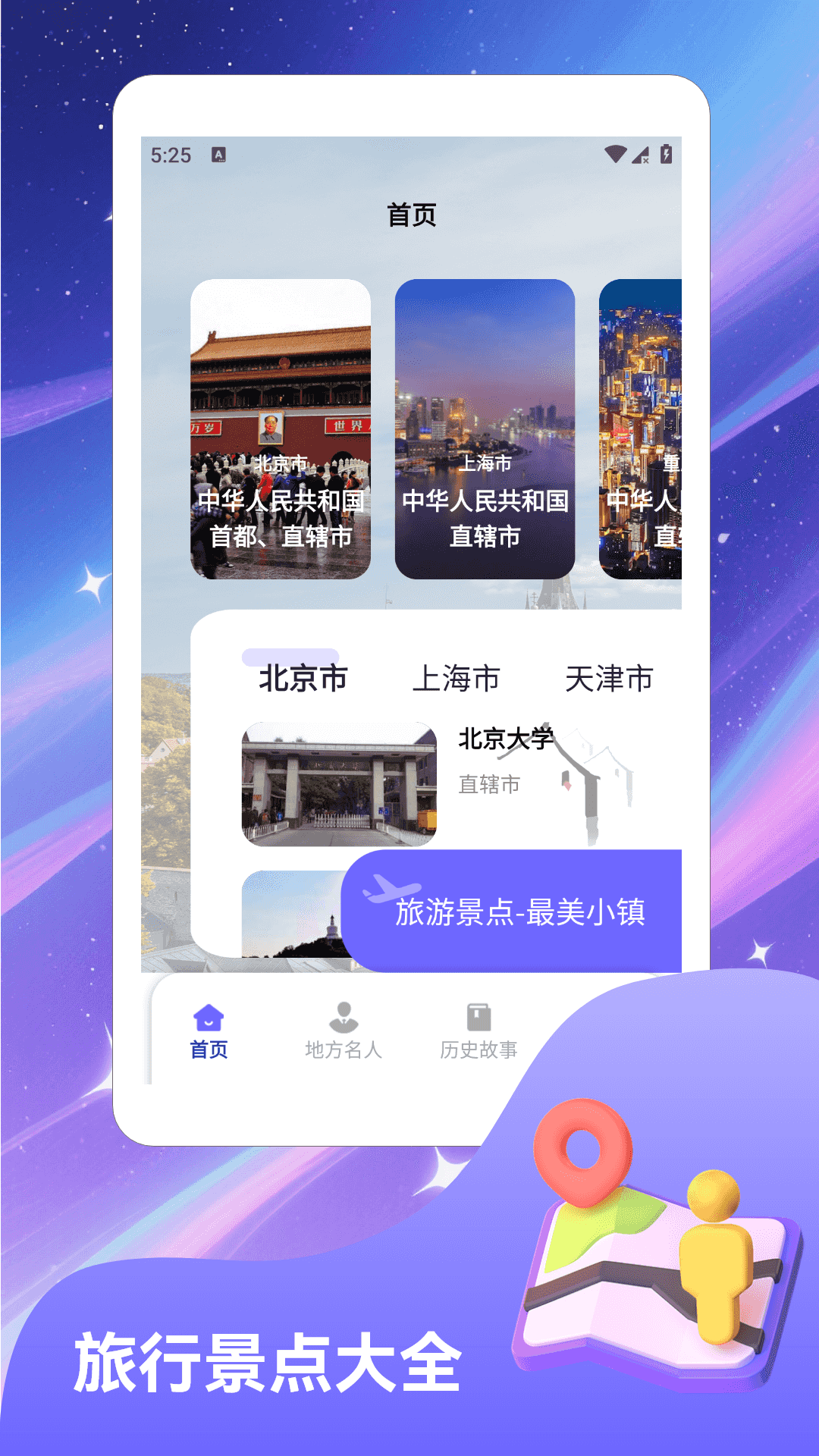Click the keyboard 'A' notification icon
The width and height of the screenshot is (819, 1456).
click(x=218, y=154)
